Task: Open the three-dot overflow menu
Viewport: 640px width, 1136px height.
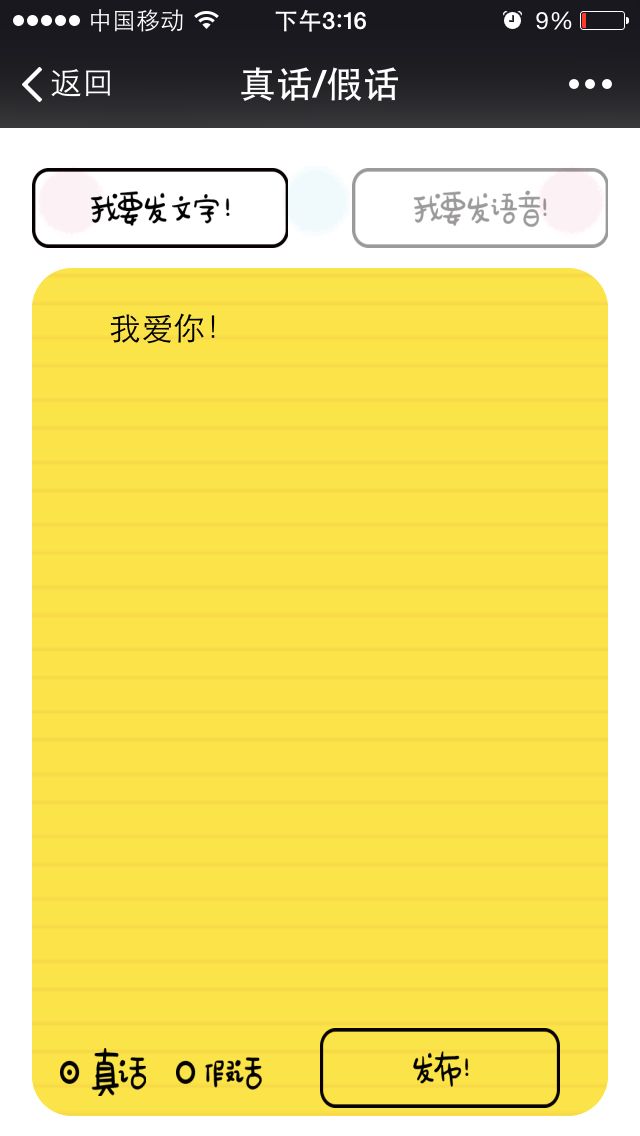Action: click(590, 84)
